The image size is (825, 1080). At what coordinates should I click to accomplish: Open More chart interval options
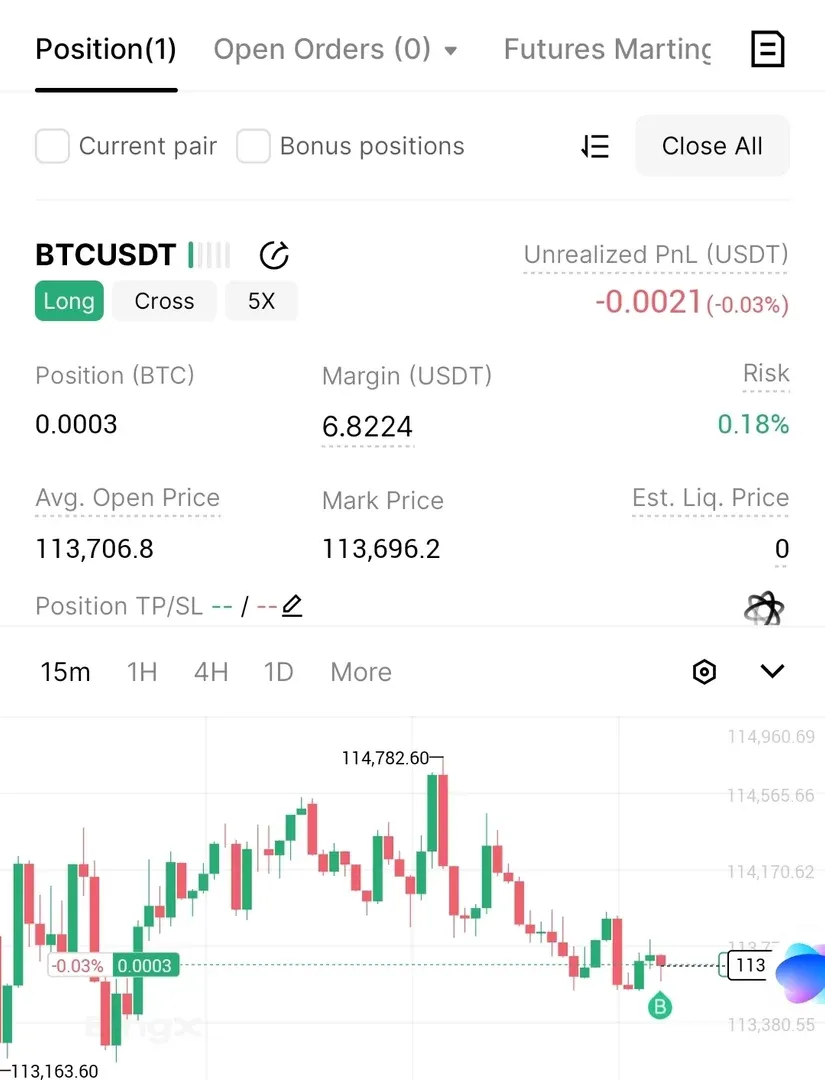click(360, 672)
